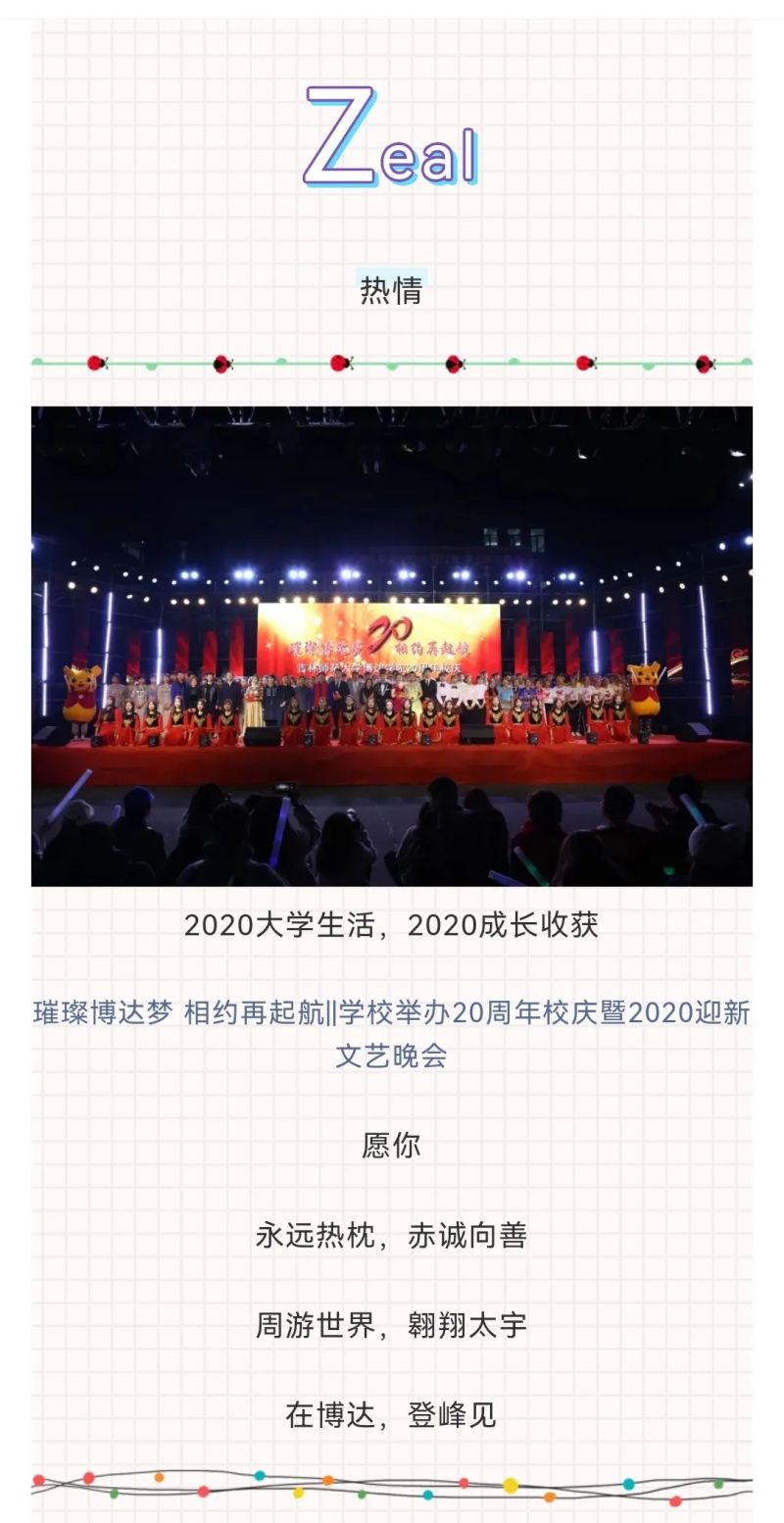View the anniversary gala stage photo
784x1523 pixels.
point(392,646)
